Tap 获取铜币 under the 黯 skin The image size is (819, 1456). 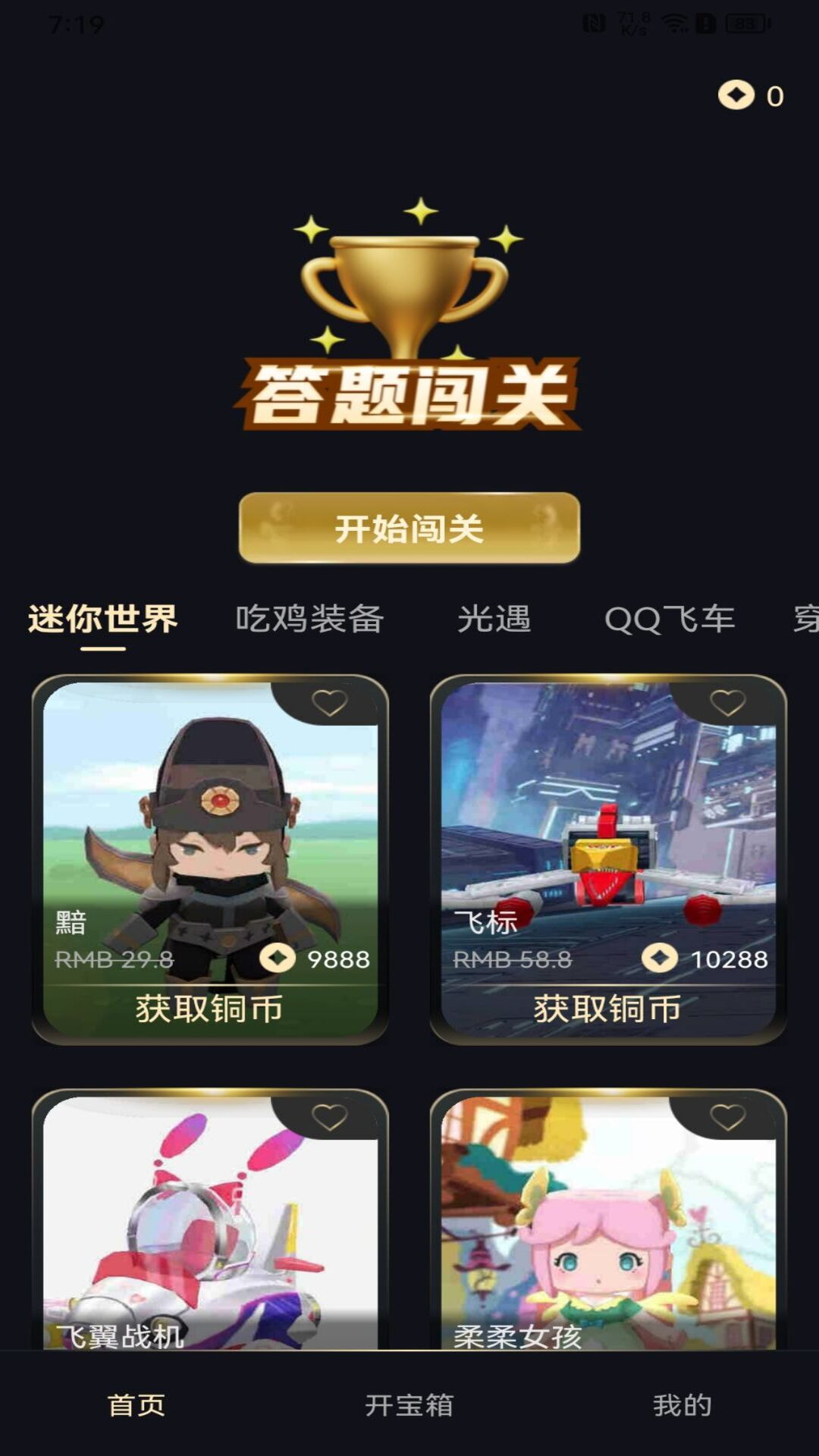click(210, 1009)
